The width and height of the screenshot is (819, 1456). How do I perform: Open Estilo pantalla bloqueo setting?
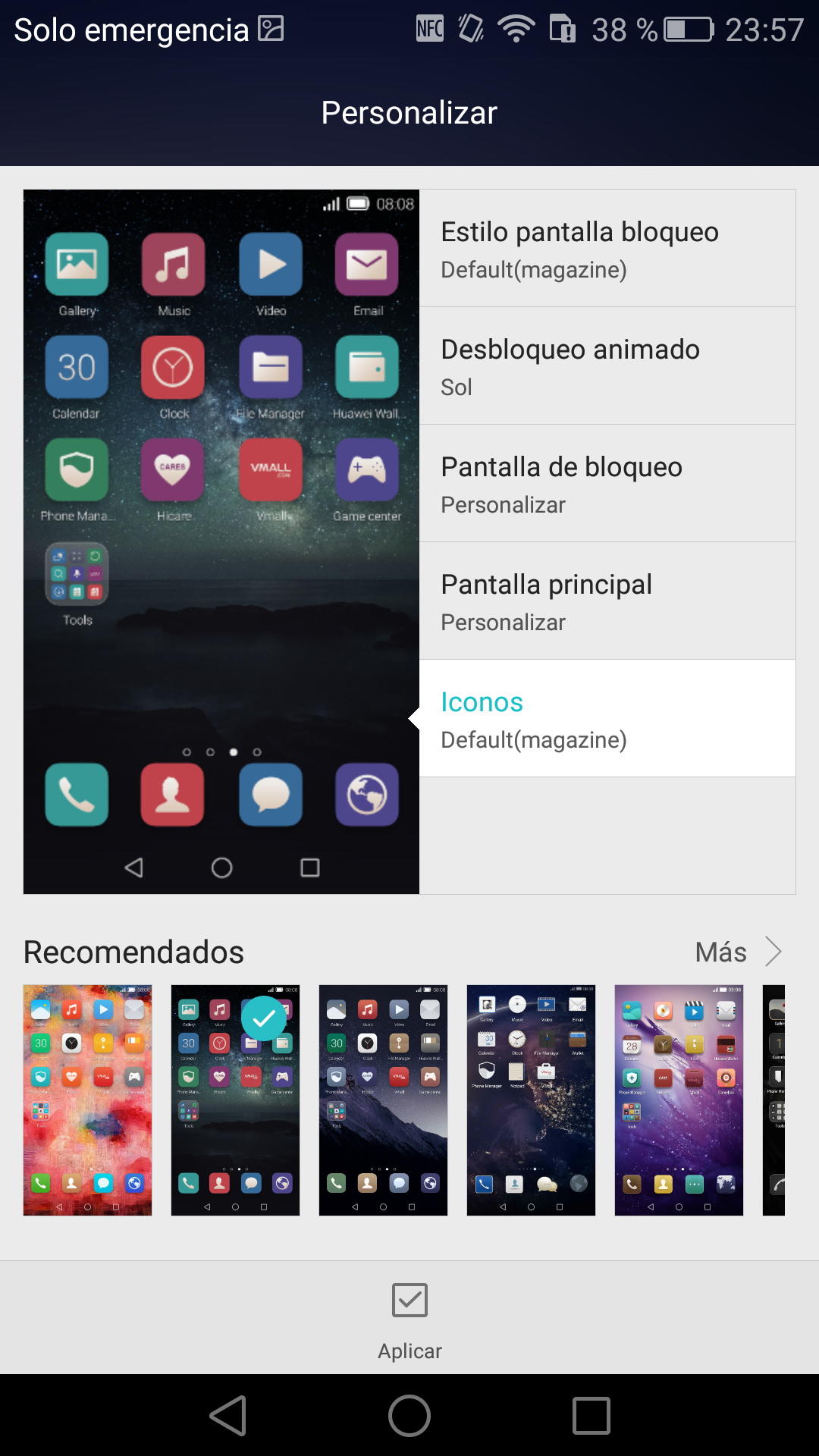coord(607,249)
